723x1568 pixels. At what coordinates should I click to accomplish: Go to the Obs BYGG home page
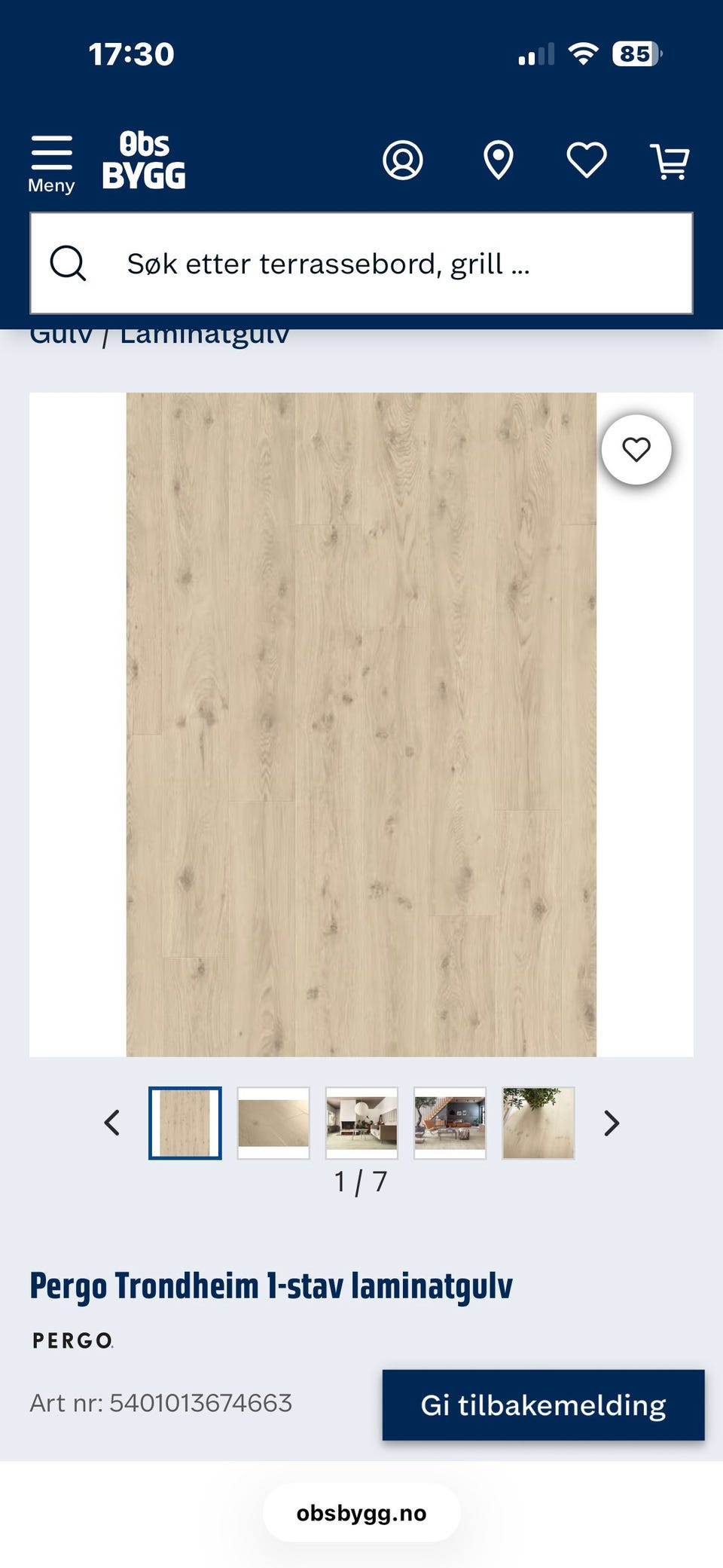coord(144,160)
